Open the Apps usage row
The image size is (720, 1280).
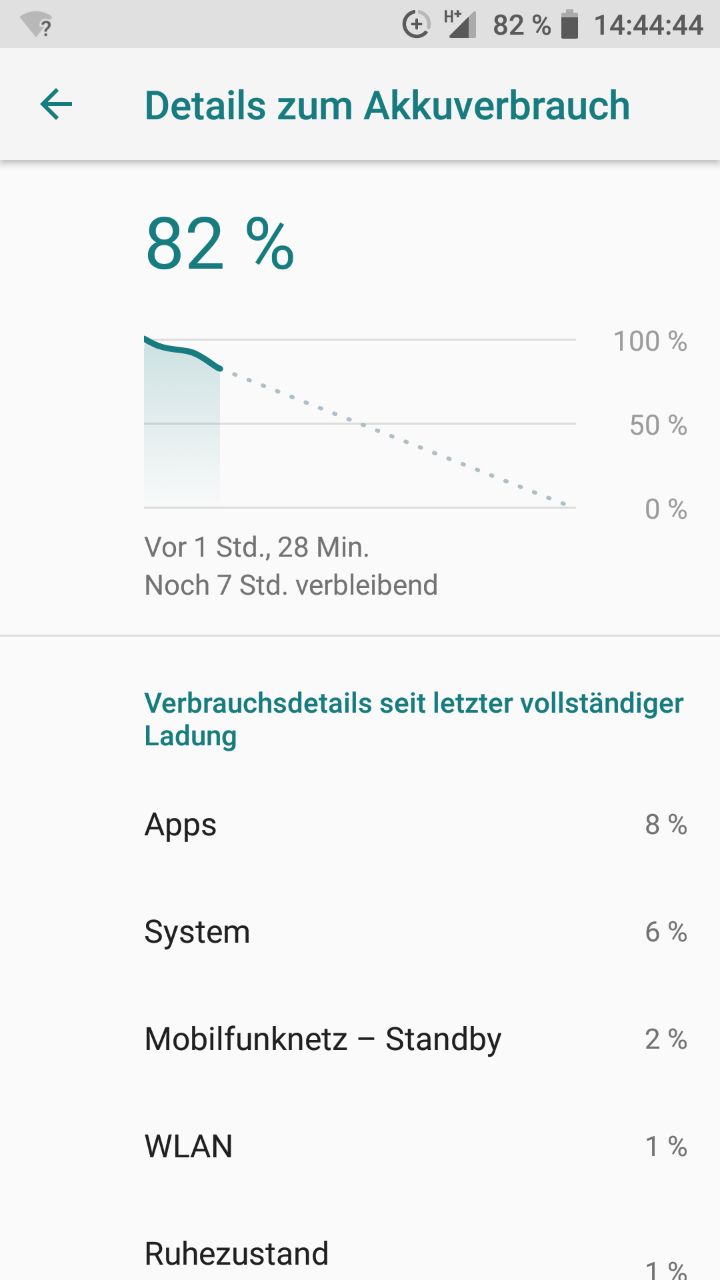360,825
